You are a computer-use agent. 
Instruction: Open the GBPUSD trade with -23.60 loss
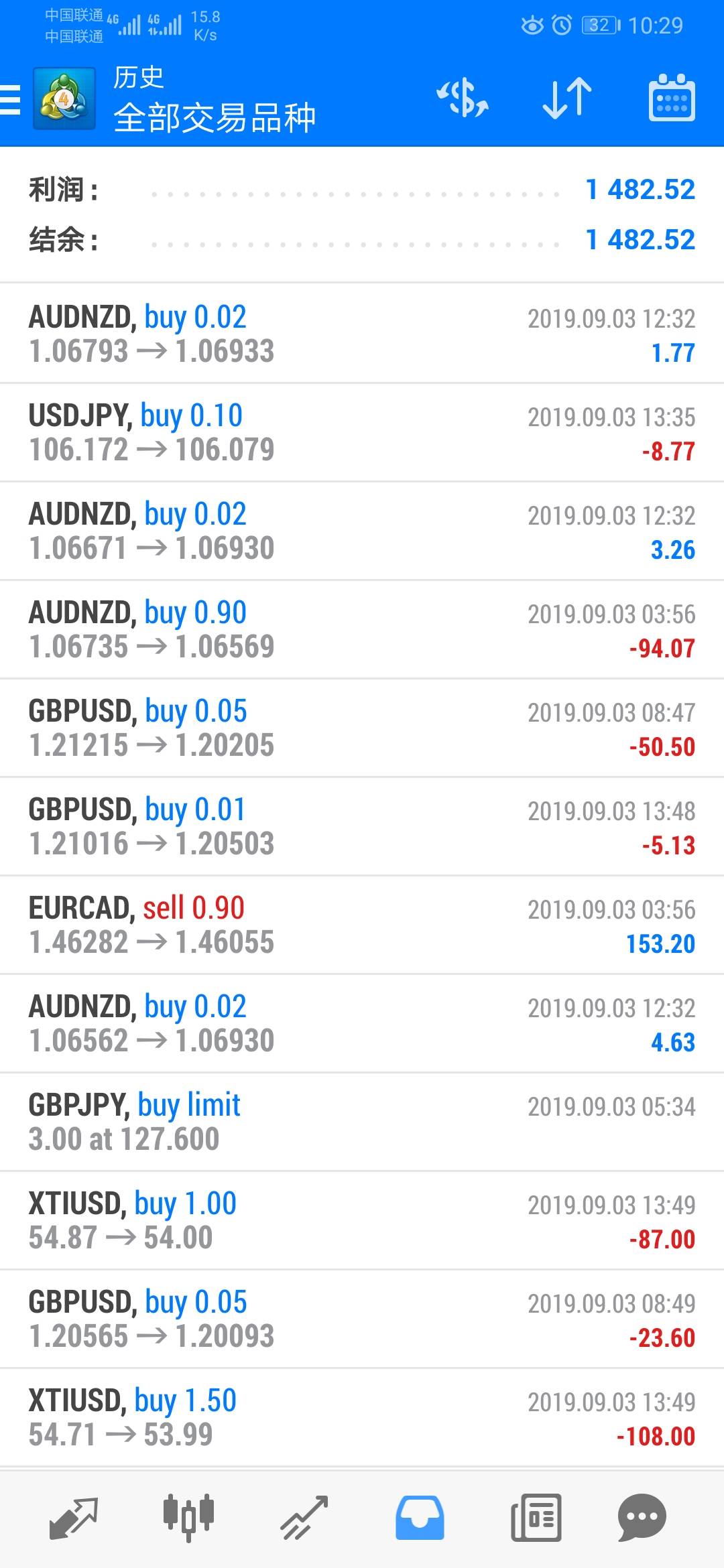(362, 1319)
